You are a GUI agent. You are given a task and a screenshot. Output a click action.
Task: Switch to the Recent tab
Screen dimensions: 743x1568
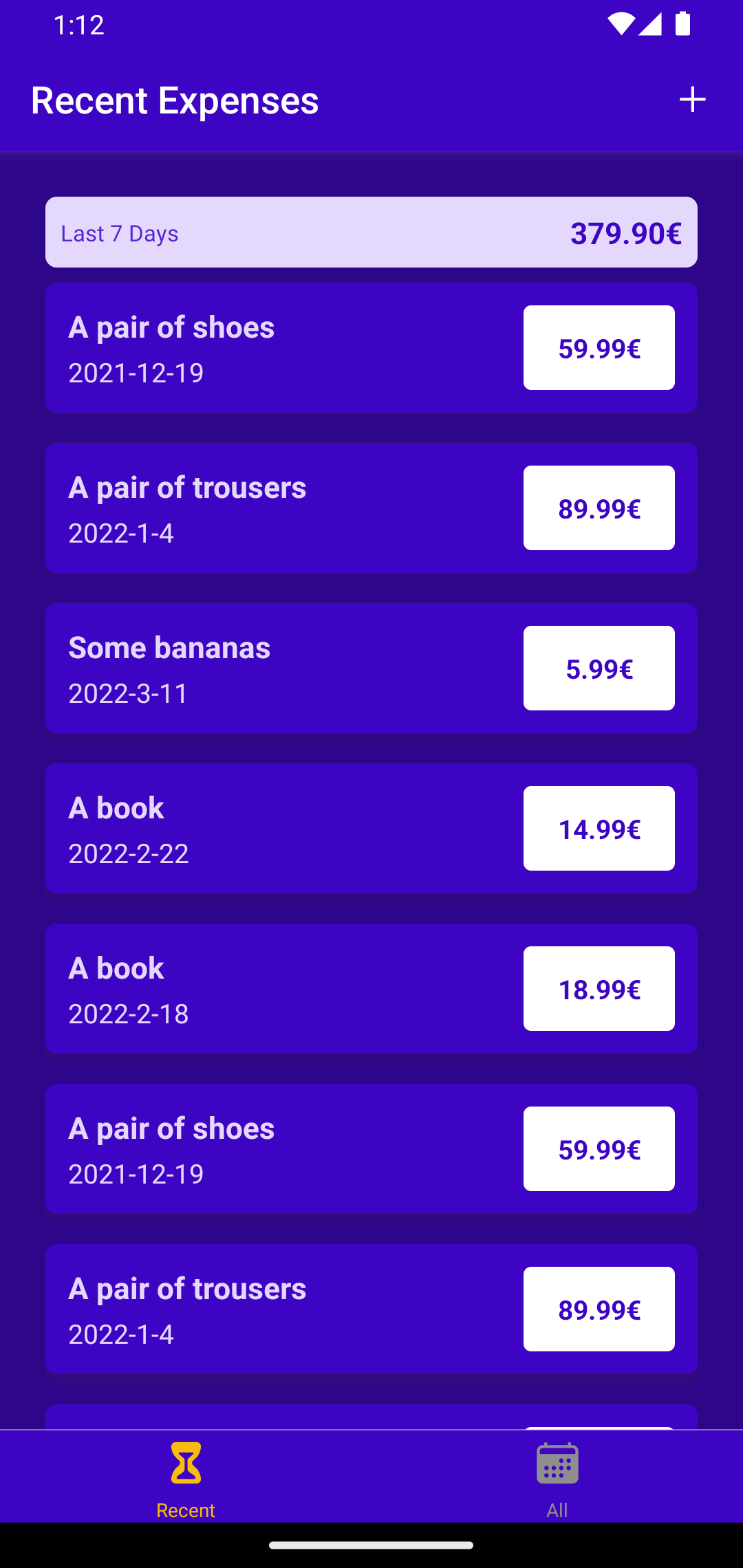185,1485
